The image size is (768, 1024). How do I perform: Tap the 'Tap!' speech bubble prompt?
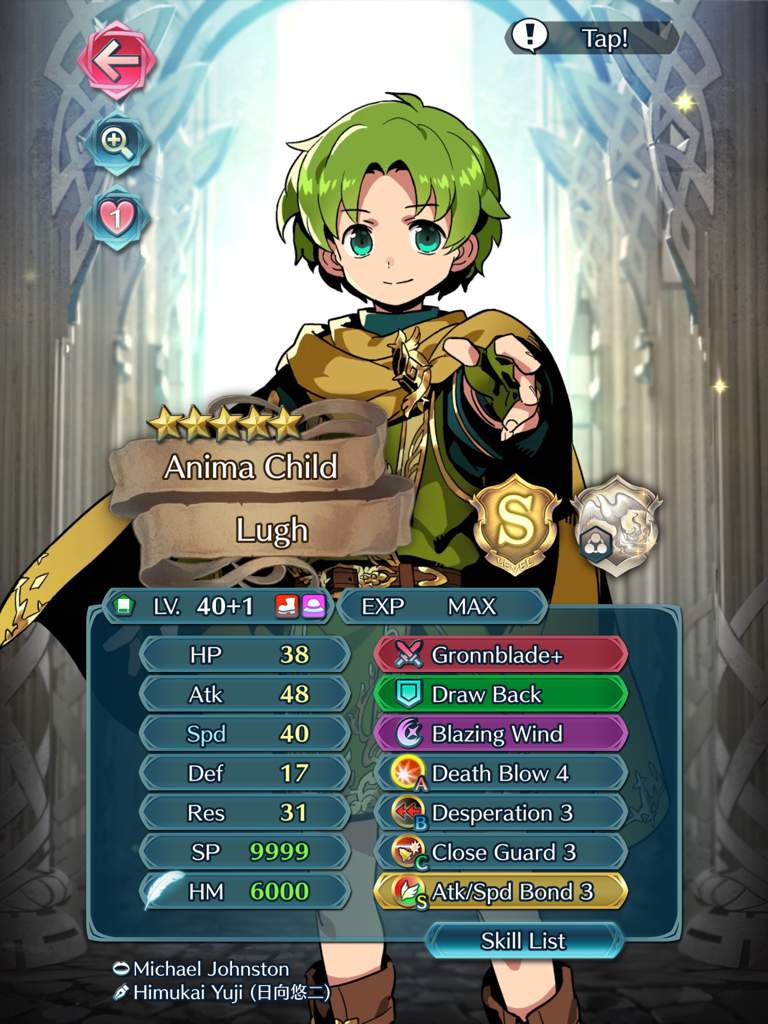tap(592, 38)
